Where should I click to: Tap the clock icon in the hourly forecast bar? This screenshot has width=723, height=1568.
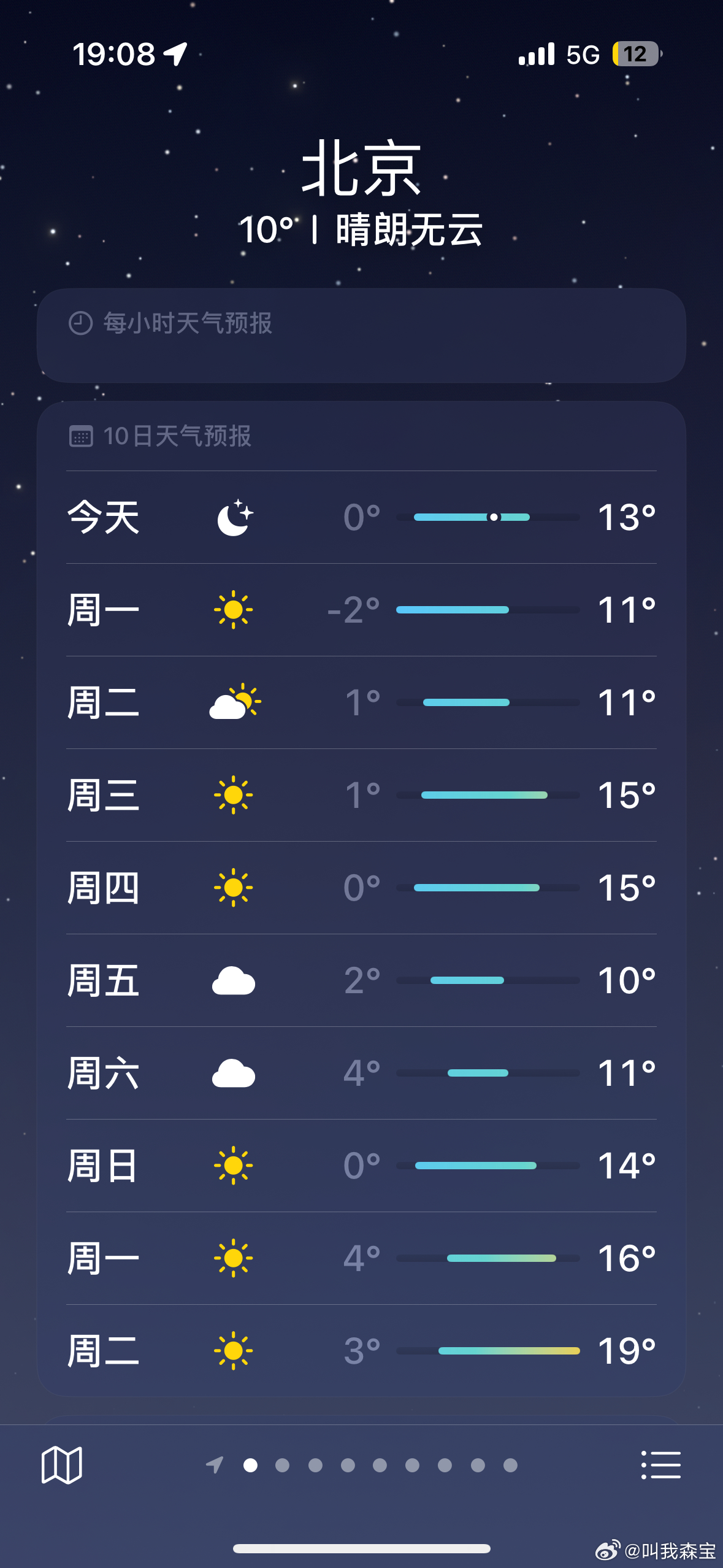coord(82,321)
